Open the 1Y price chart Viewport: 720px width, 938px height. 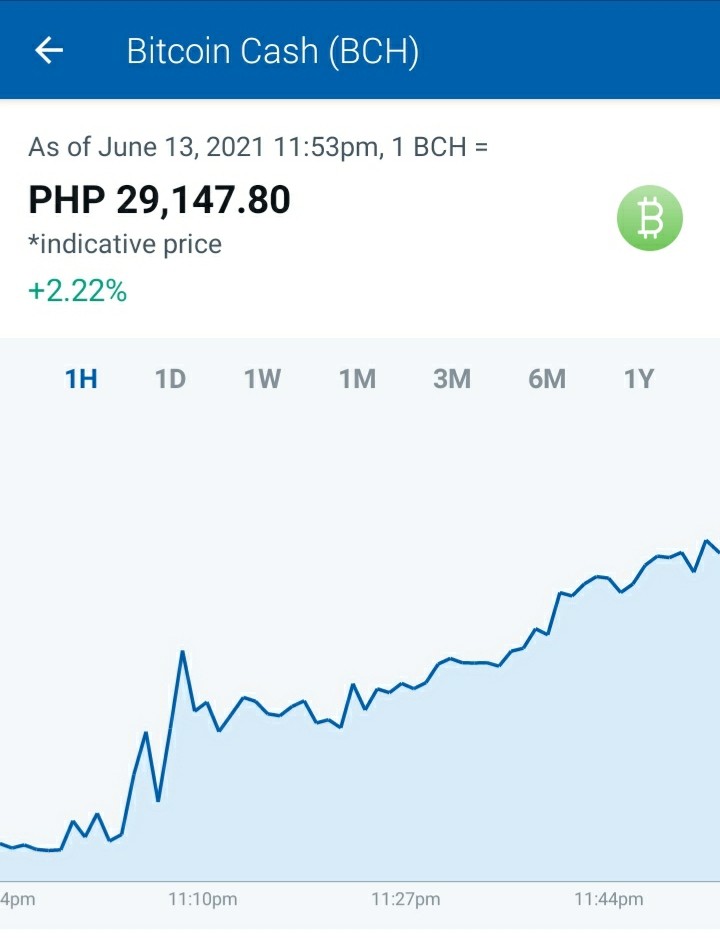[x=639, y=379]
